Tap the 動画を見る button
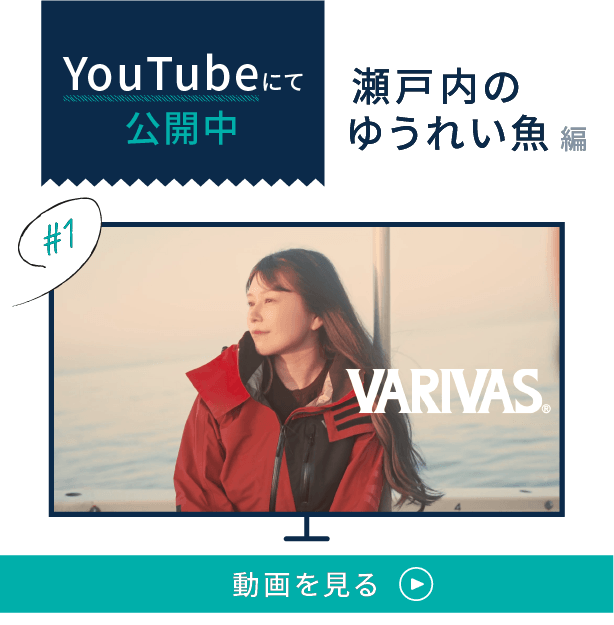614x625 pixels. click(307, 584)
